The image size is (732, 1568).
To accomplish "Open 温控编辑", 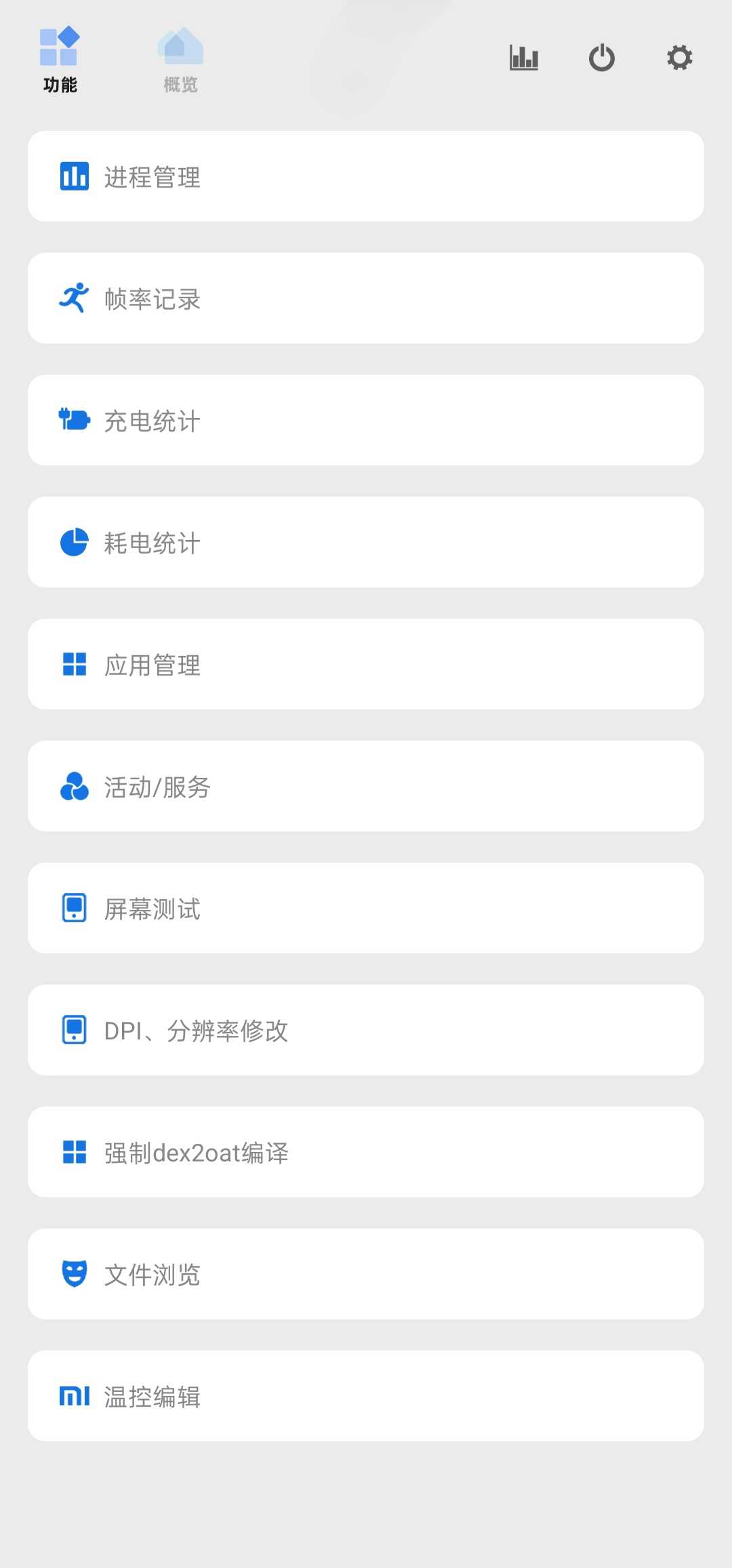I will coord(365,1396).
